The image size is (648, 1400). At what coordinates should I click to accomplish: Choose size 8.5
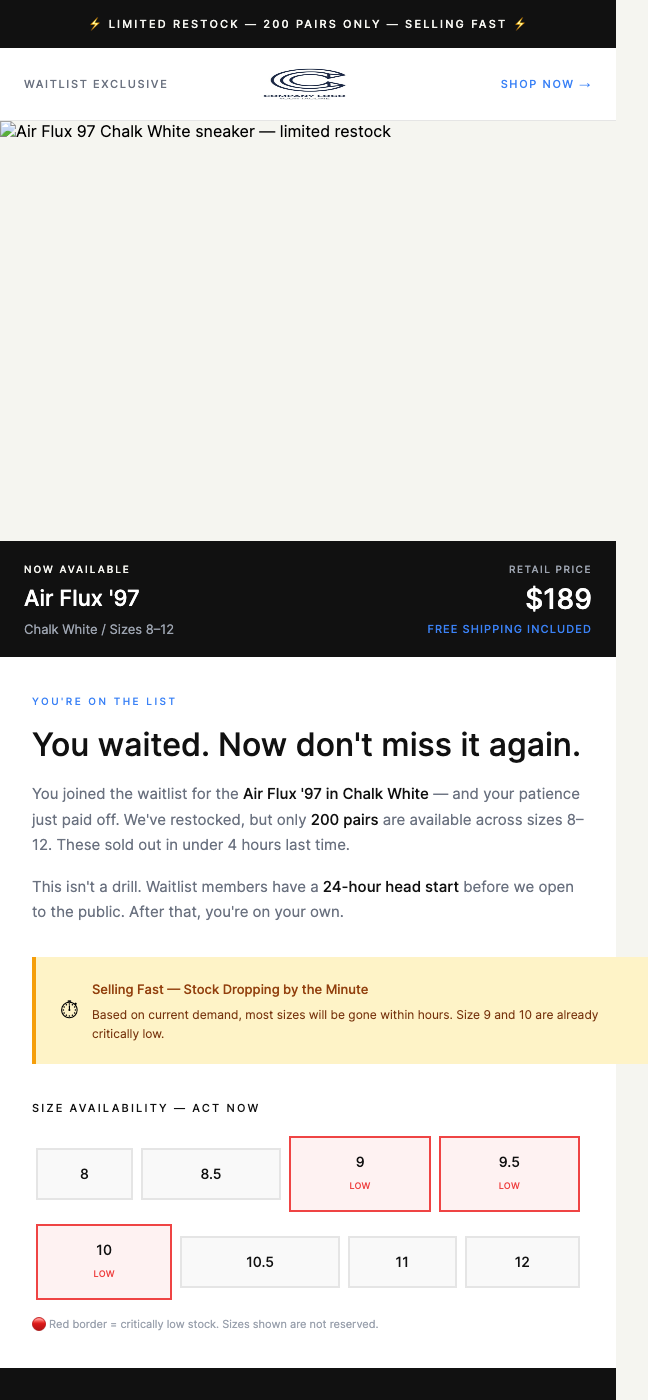(210, 1174)
